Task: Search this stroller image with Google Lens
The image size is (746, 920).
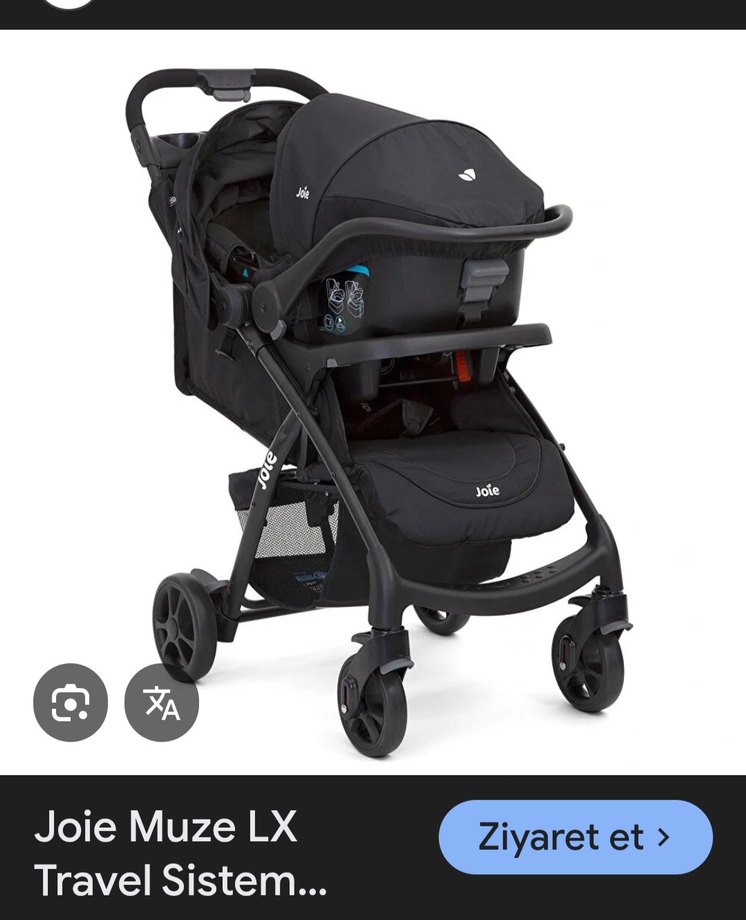Action: point(71,701)
